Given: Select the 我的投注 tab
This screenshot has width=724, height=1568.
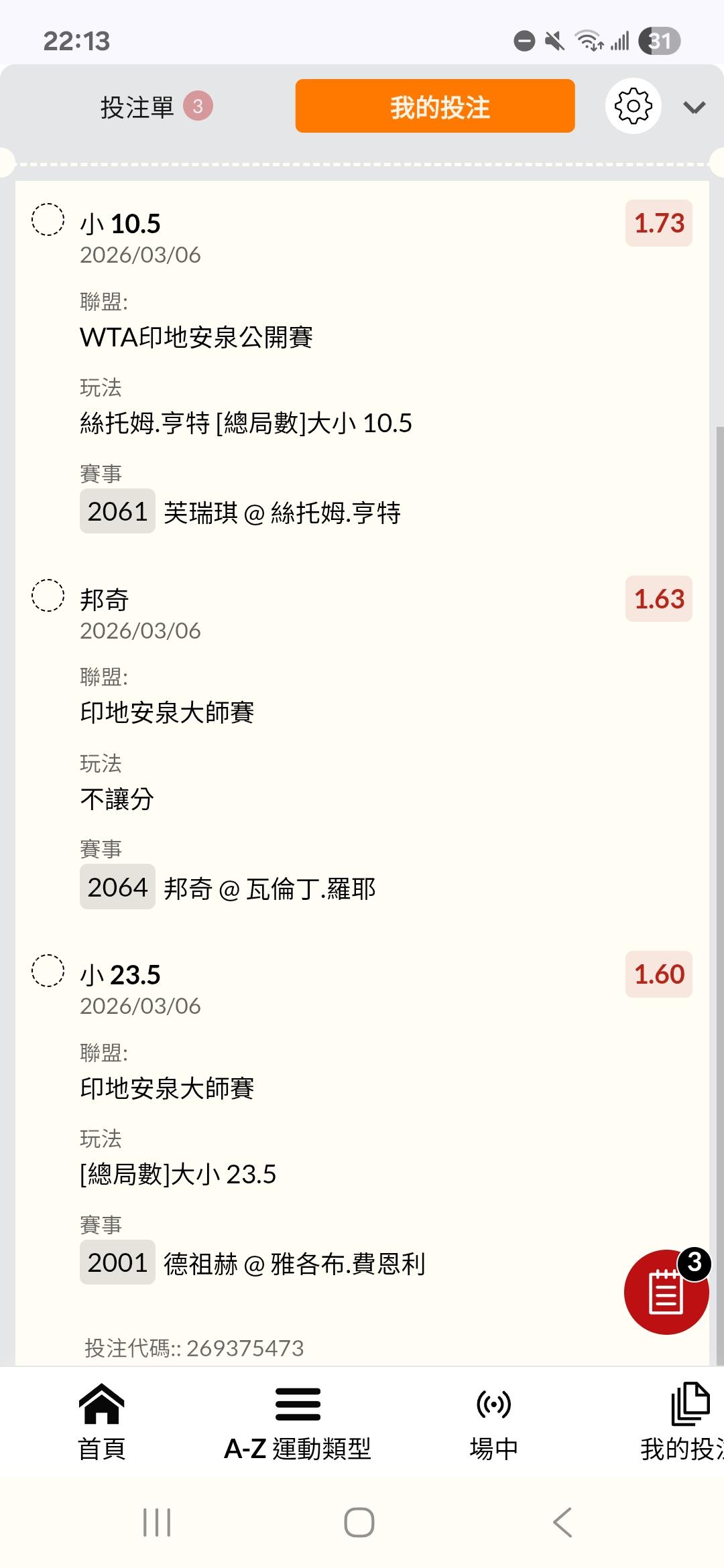Looking at the screenshot, I should coord(434,106).
